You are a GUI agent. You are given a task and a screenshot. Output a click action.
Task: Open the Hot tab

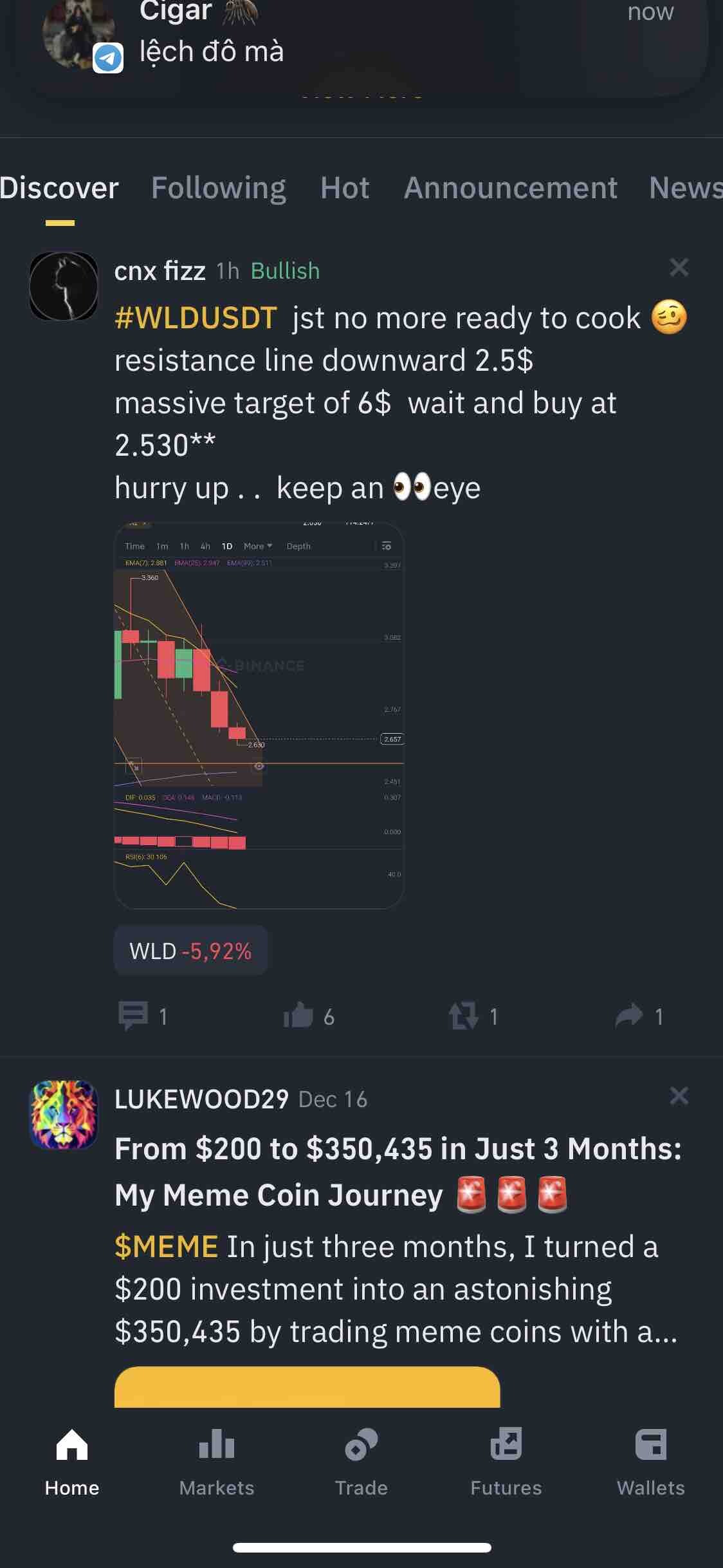point(345,188)
